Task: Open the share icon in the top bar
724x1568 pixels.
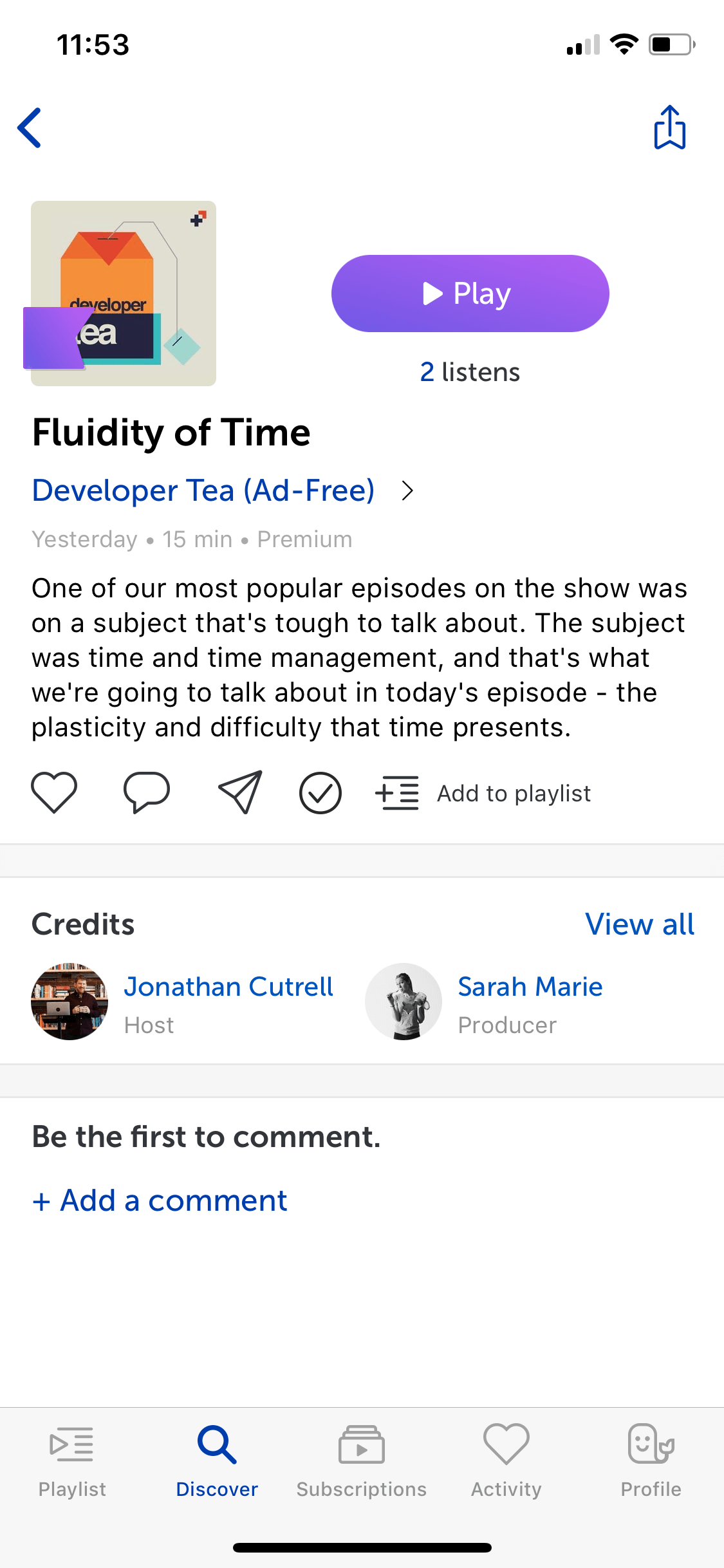Action: [669, 127]
